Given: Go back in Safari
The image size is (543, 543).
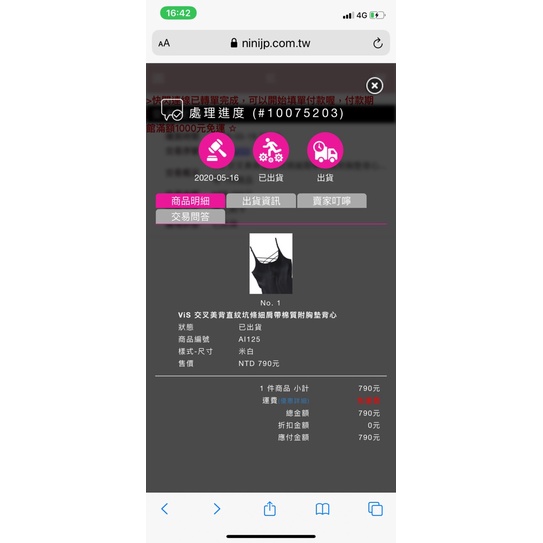Looking at the screenshot, I should [165, 509].
